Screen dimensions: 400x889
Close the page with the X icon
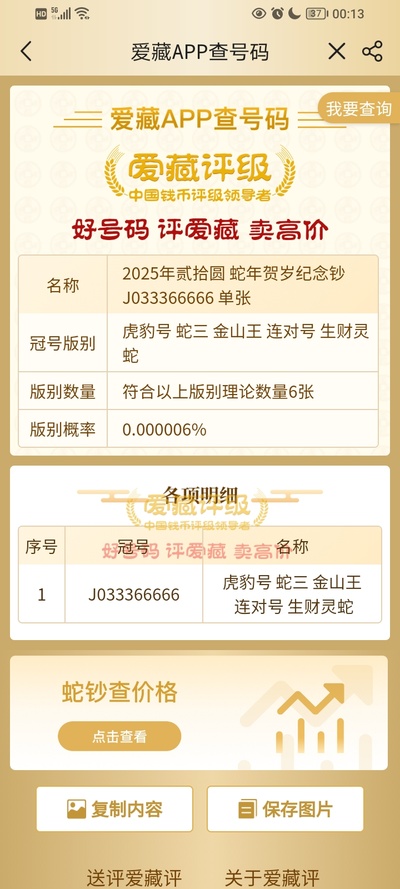coord(337,52)
